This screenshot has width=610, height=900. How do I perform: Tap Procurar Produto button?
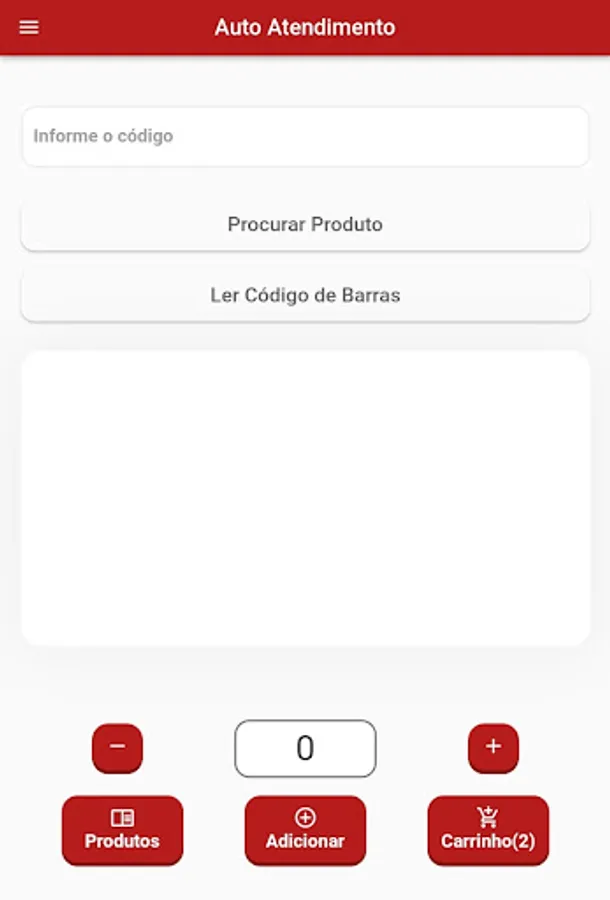point(305,224)
